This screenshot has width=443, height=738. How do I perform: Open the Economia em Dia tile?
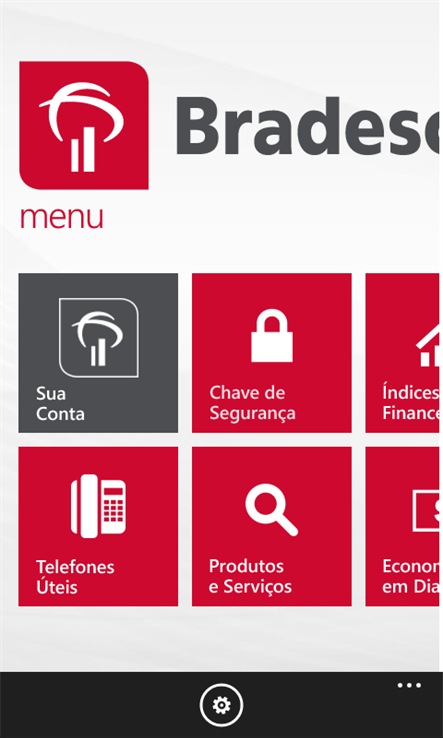[403, 526]
